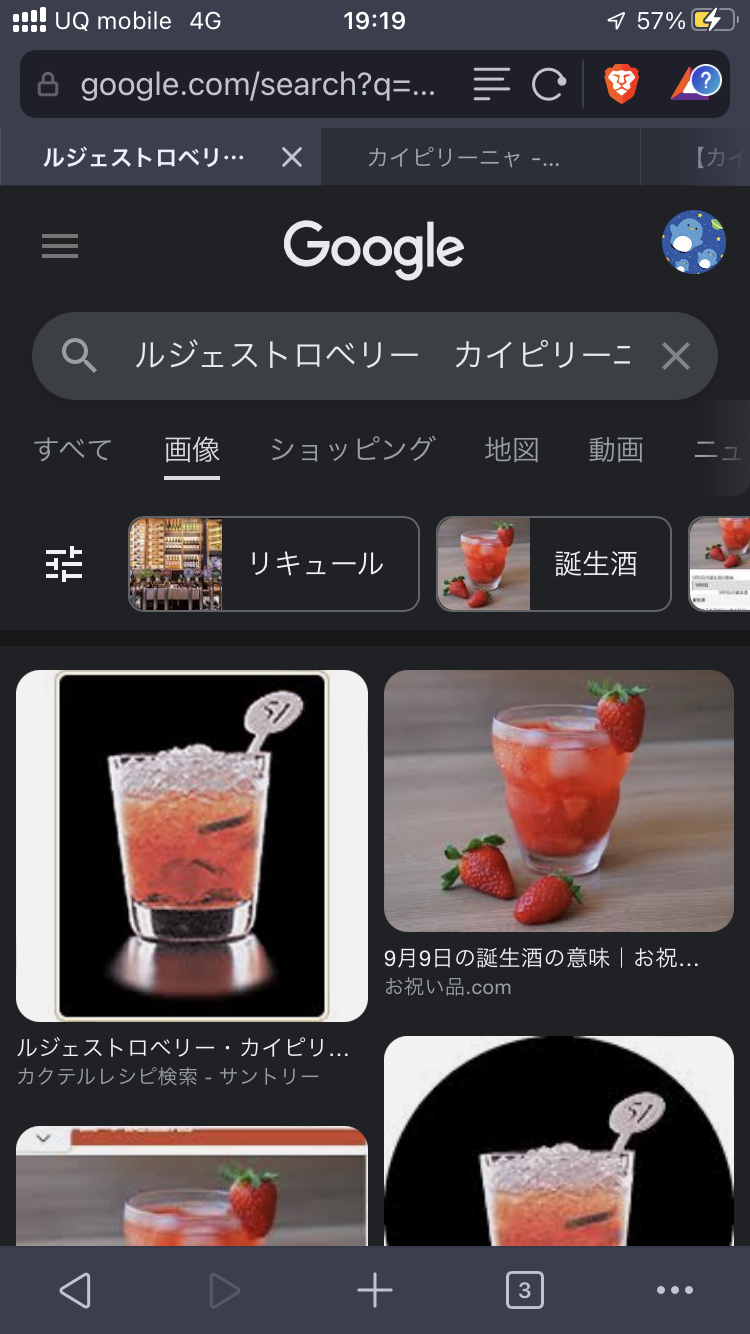Open Google hamburger menu
Viewport: 750px width, 1334px height.
(60, 246)
